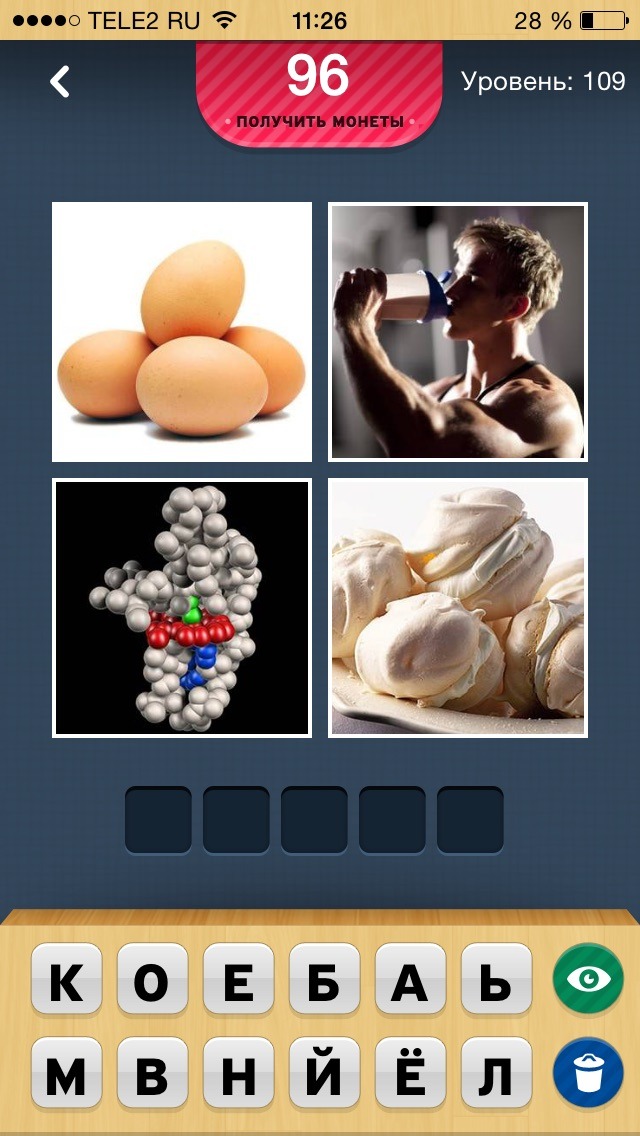Select the letter К tile

pyautogui.click(x=67, y=983)
